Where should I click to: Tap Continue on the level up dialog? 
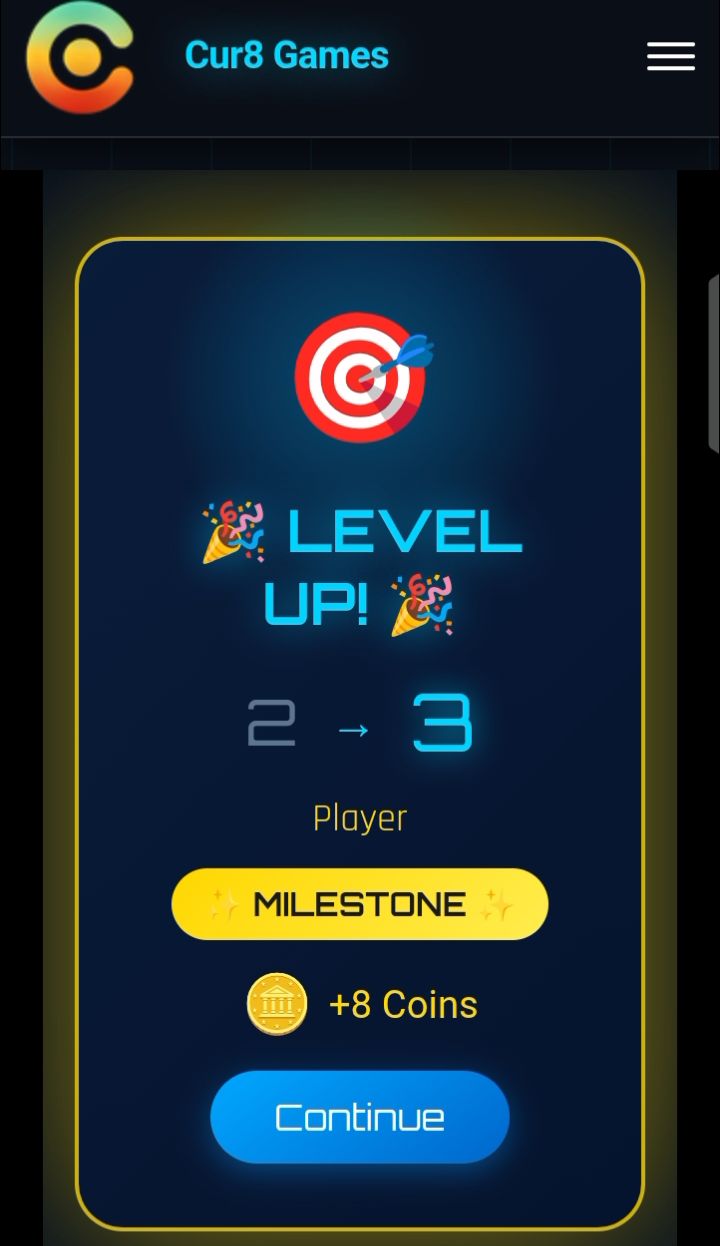click(360, 1117)
